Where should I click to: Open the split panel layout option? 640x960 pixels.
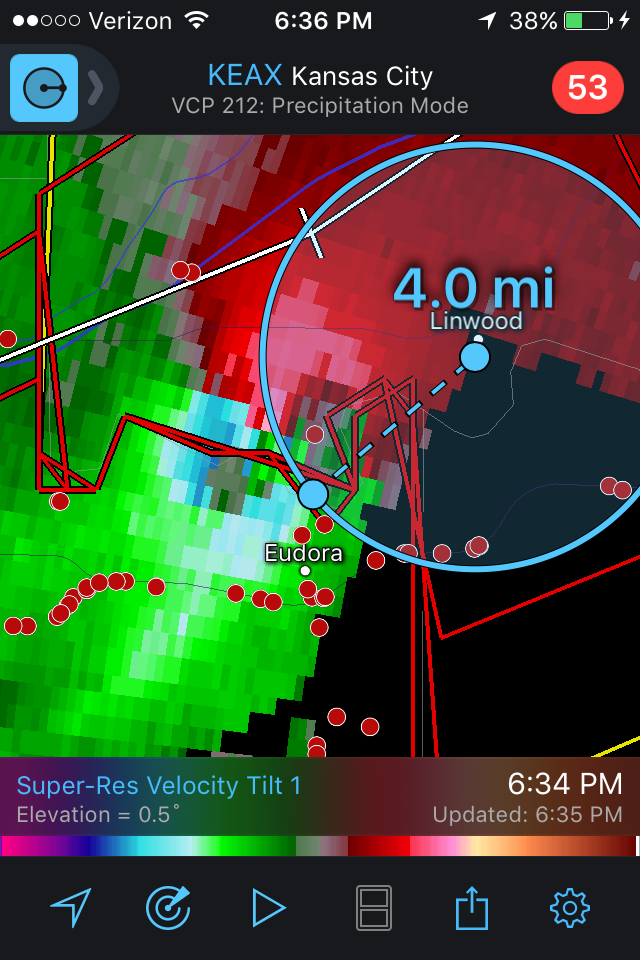(371, 908)
